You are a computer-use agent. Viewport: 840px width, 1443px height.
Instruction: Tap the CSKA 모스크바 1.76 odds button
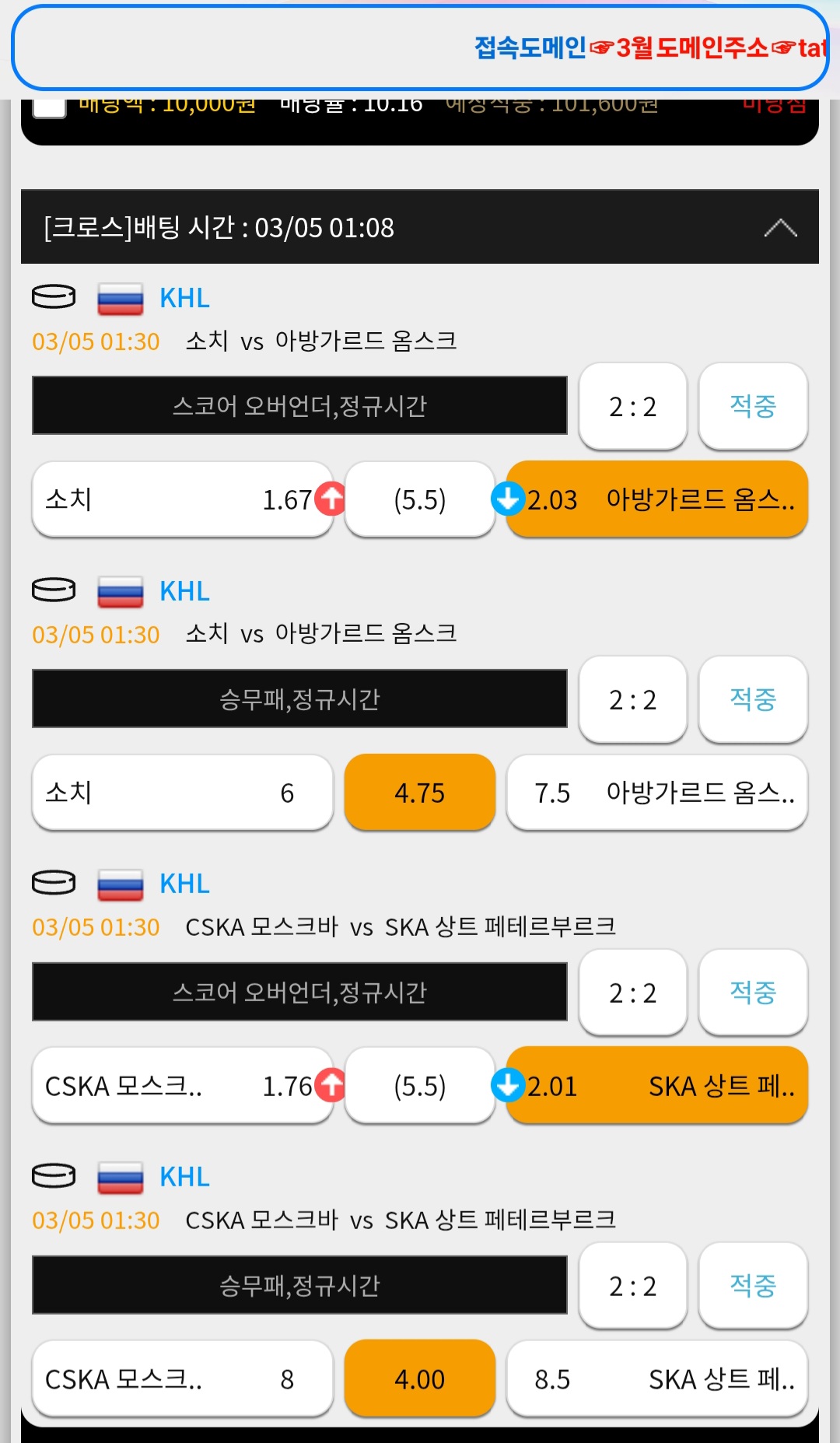182,1086
